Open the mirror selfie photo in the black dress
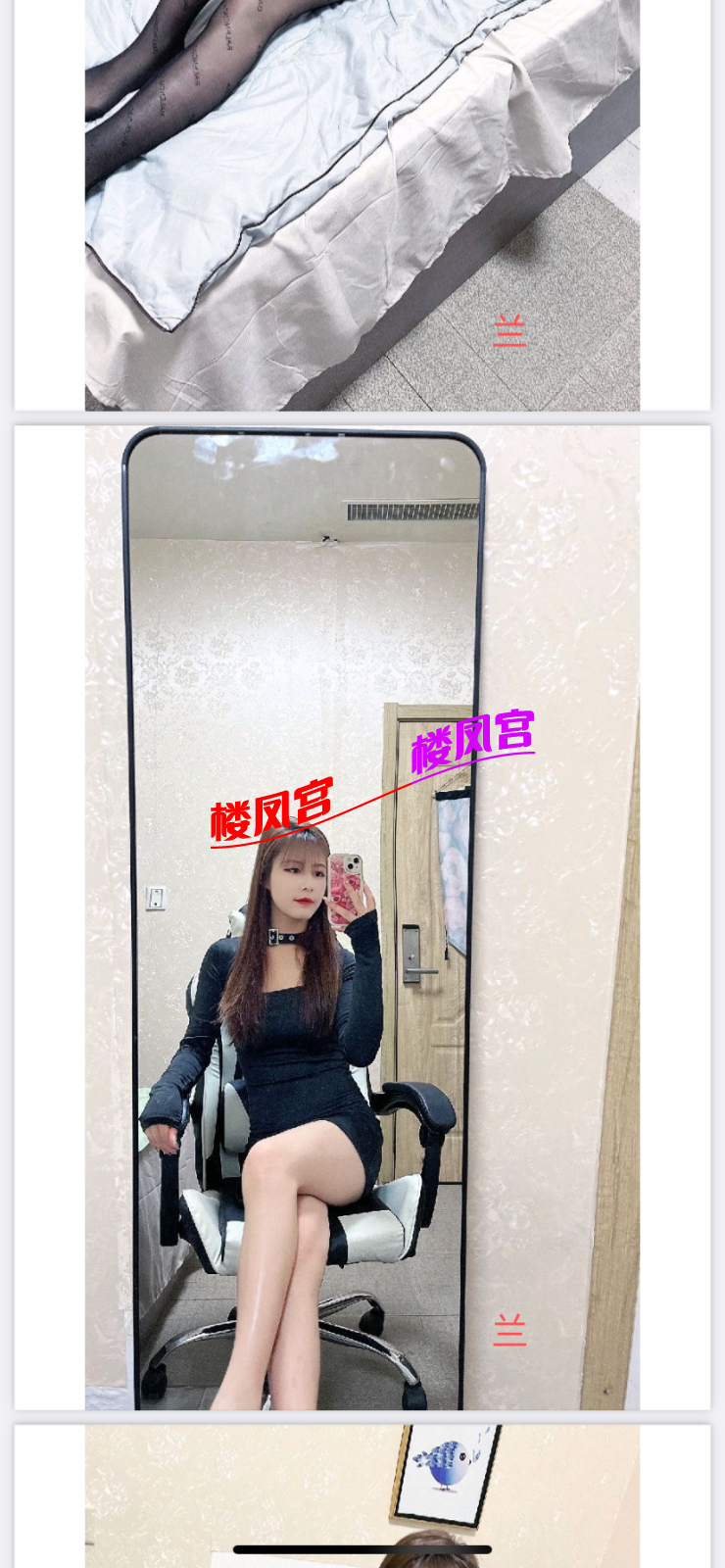Screen dimensions: 725x1568 pos(362,917)
